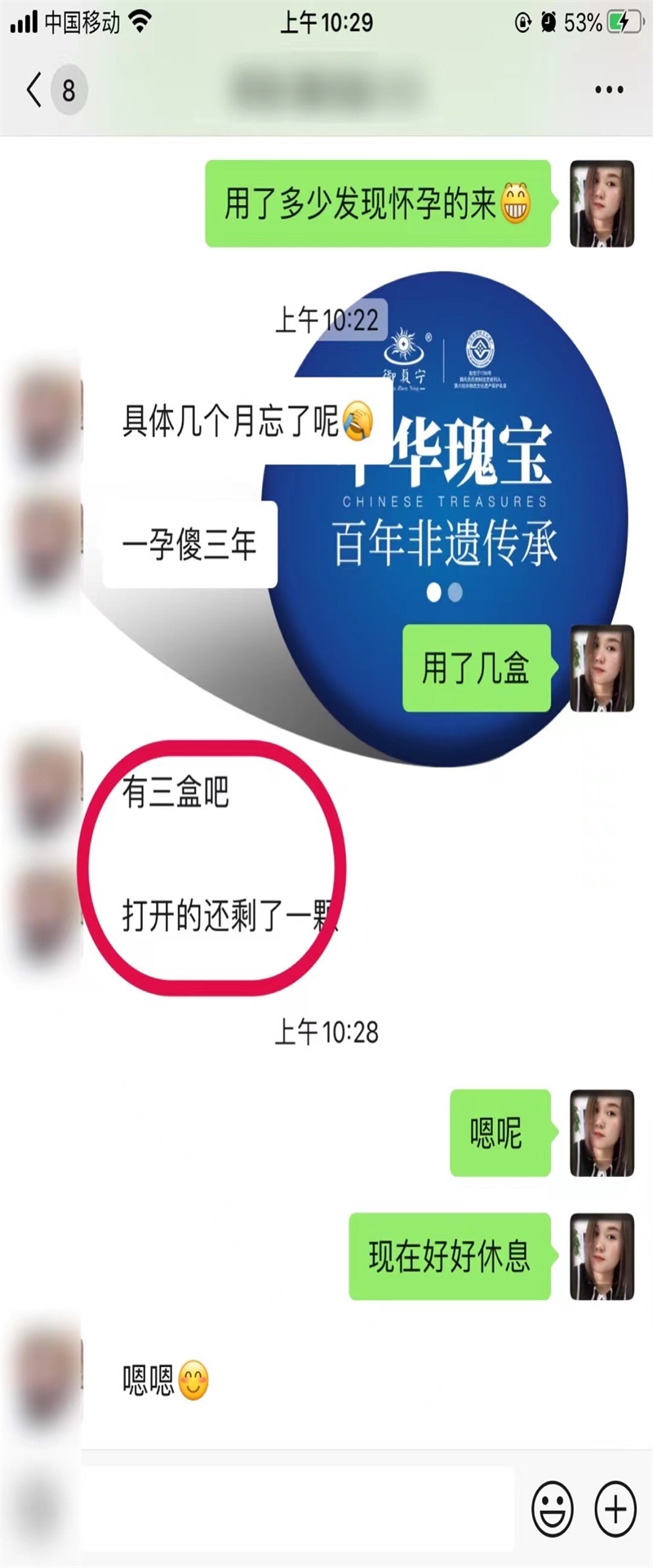This screenshot has width=653, height=1568.
Task: Open sender's avatar beside 现在好好休息 message
Action: click(602, 1256)
